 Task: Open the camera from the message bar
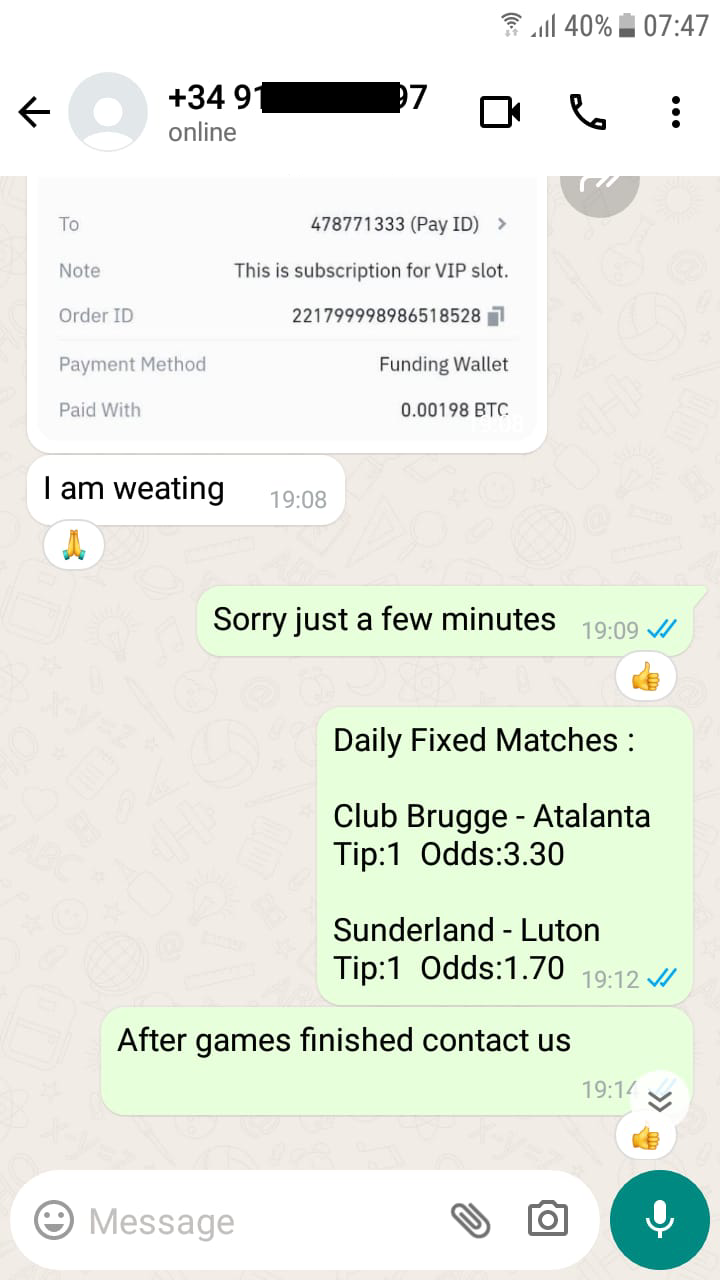coord(547,1220)
